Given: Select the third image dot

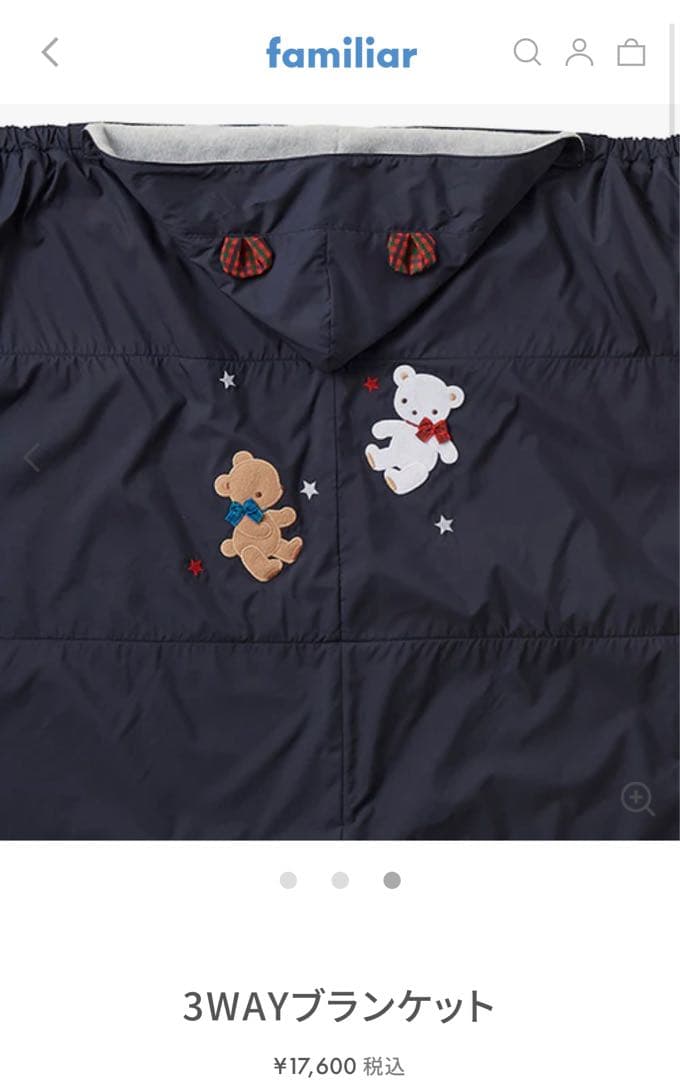Looking at the screenshot, I should (392, 880).
